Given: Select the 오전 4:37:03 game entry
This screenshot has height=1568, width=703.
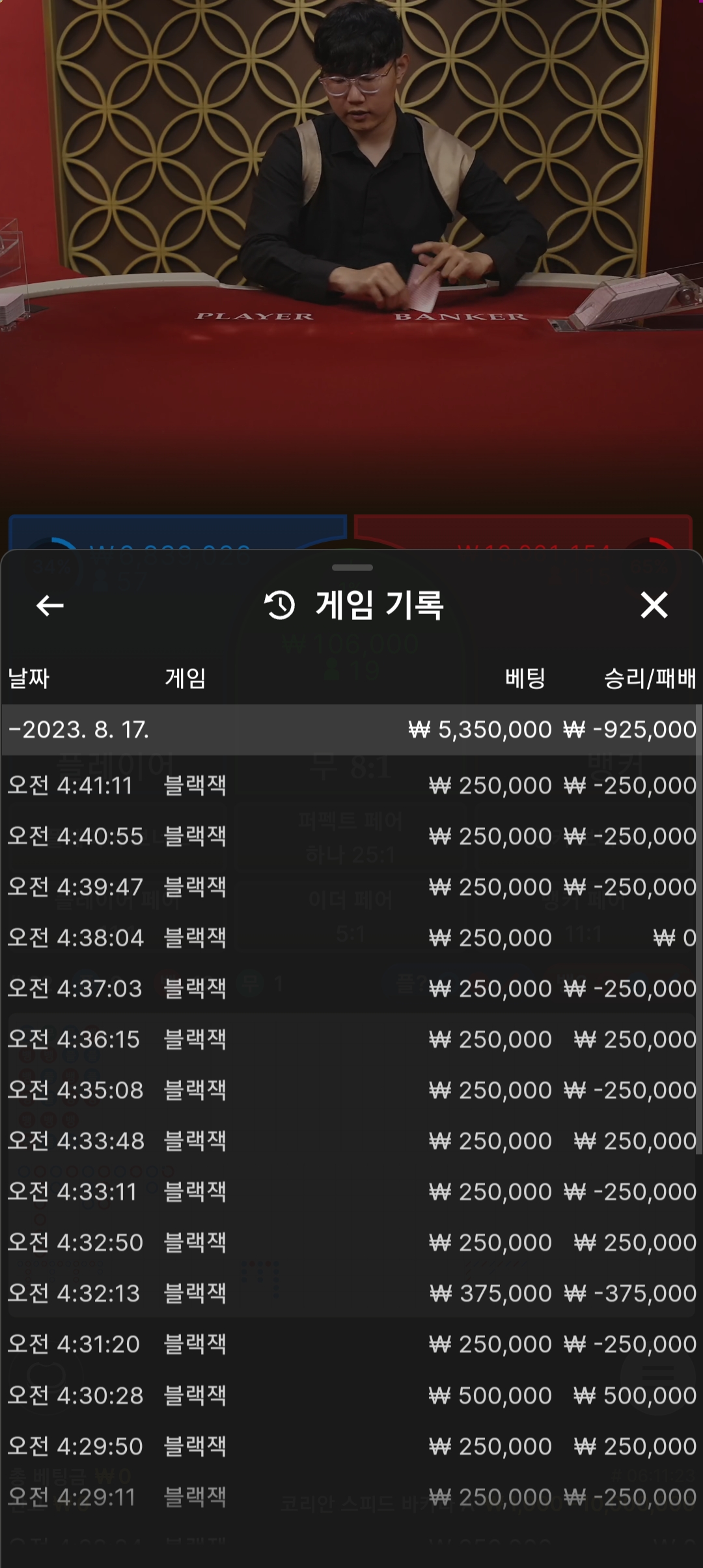Looking at the screenshot, I should tap(351, 988).
